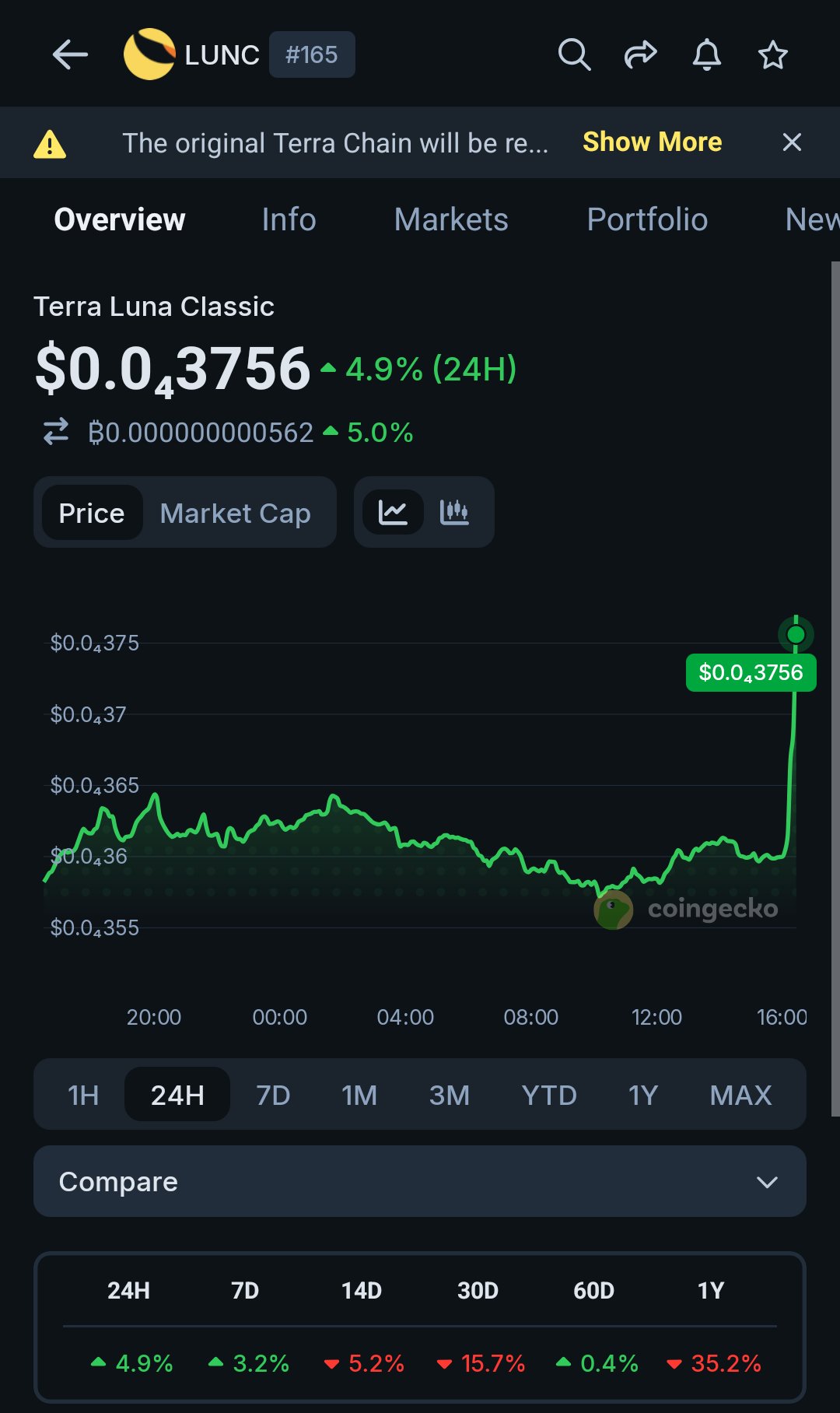Go to the Portfolio tab
The height and width of the screenshot is (1413, 840).
[x=647, y=220]
